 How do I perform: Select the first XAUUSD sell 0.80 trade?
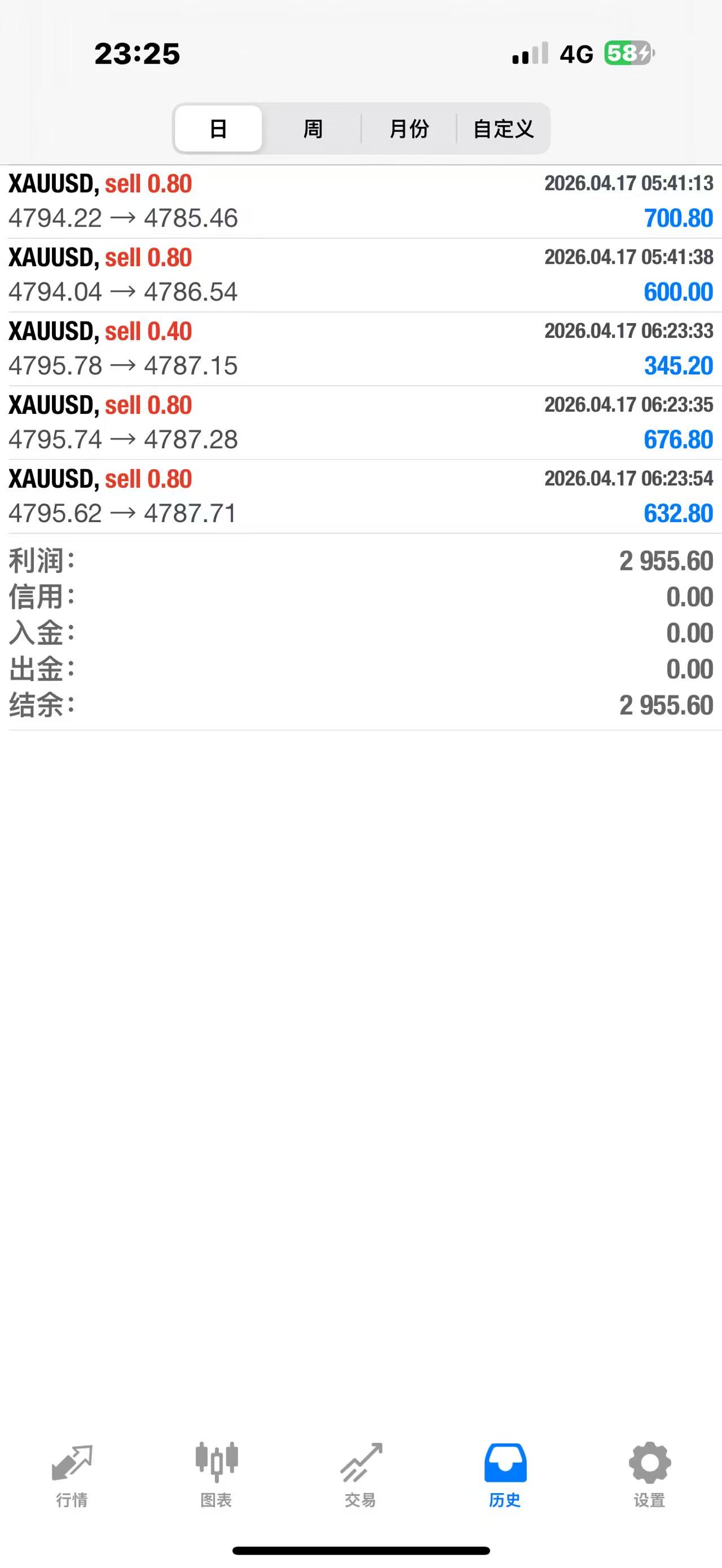click(x=244, y=201)
